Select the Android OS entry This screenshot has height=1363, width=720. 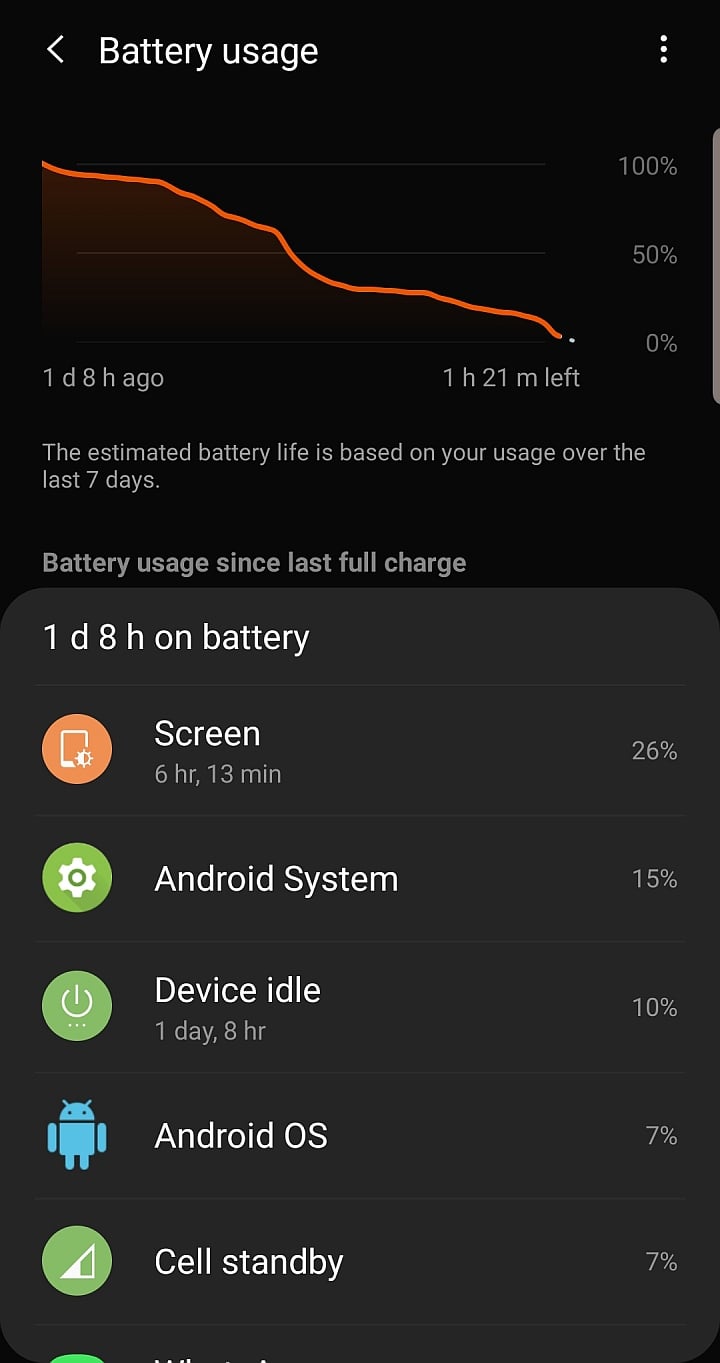coord(360,1135)
